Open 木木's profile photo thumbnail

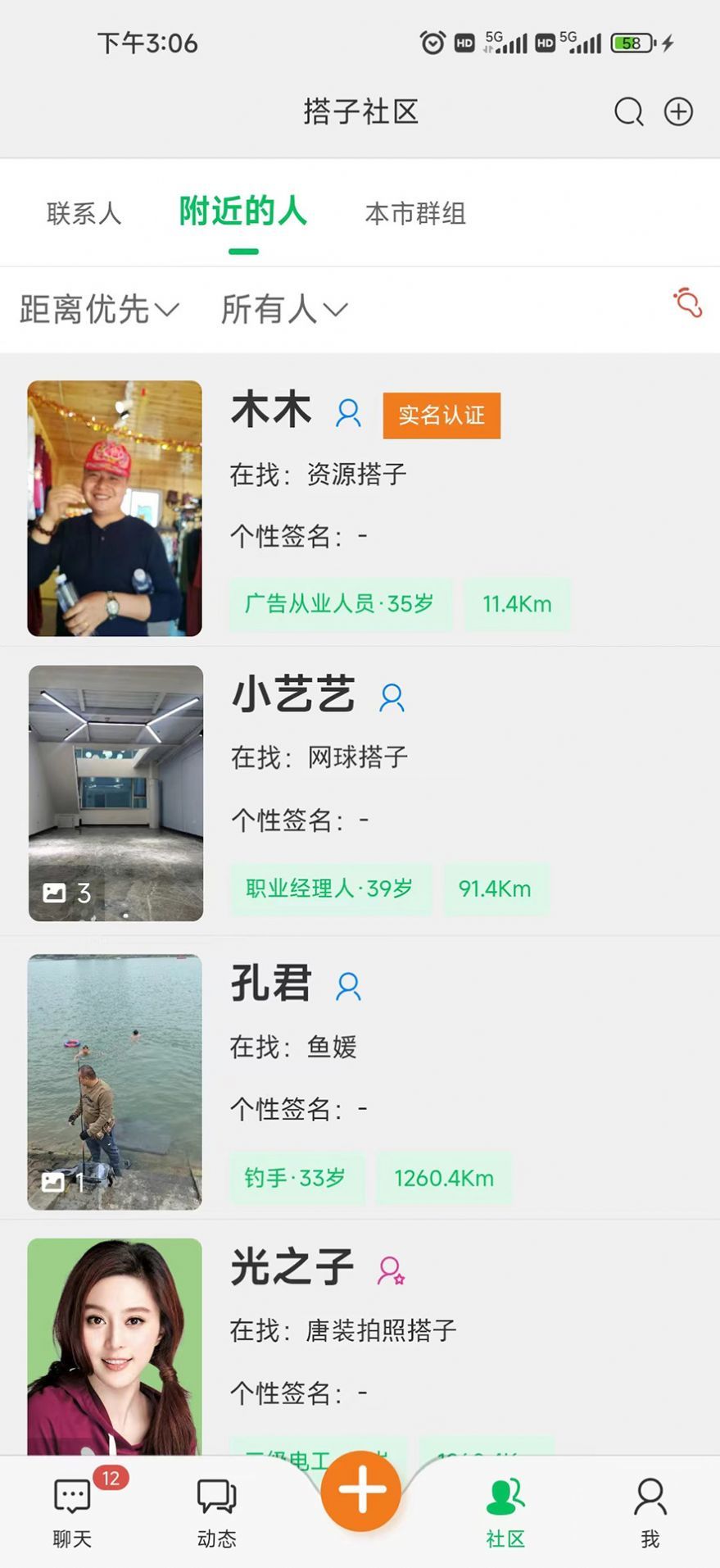click(114, 508)
